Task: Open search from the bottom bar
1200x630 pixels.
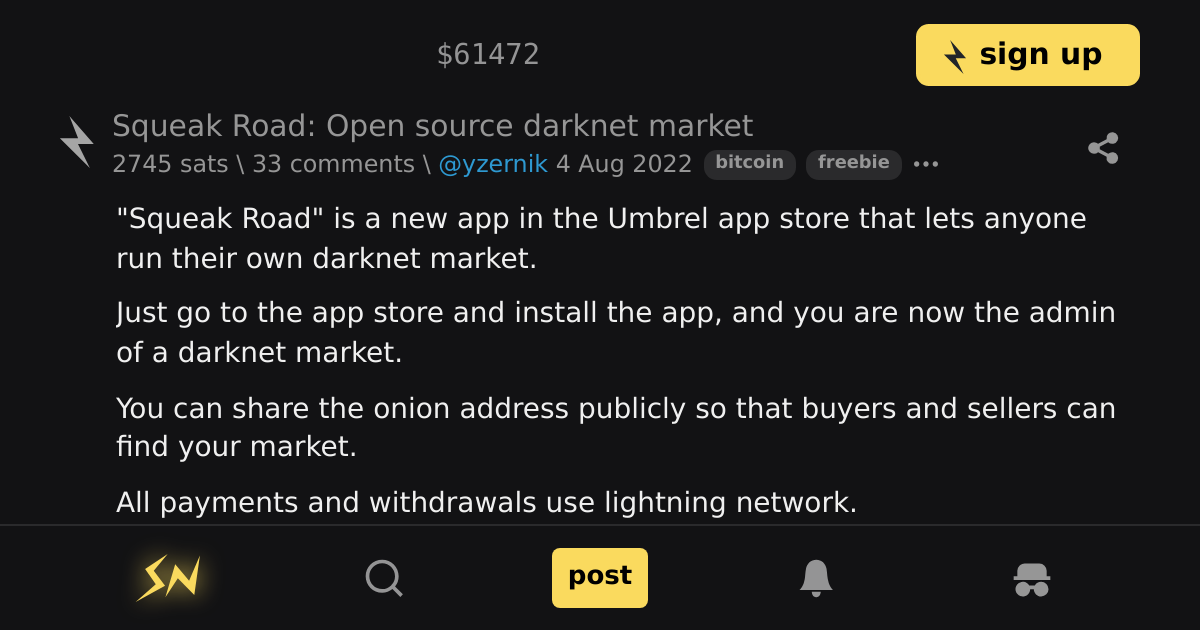Action: pos(384,578)
